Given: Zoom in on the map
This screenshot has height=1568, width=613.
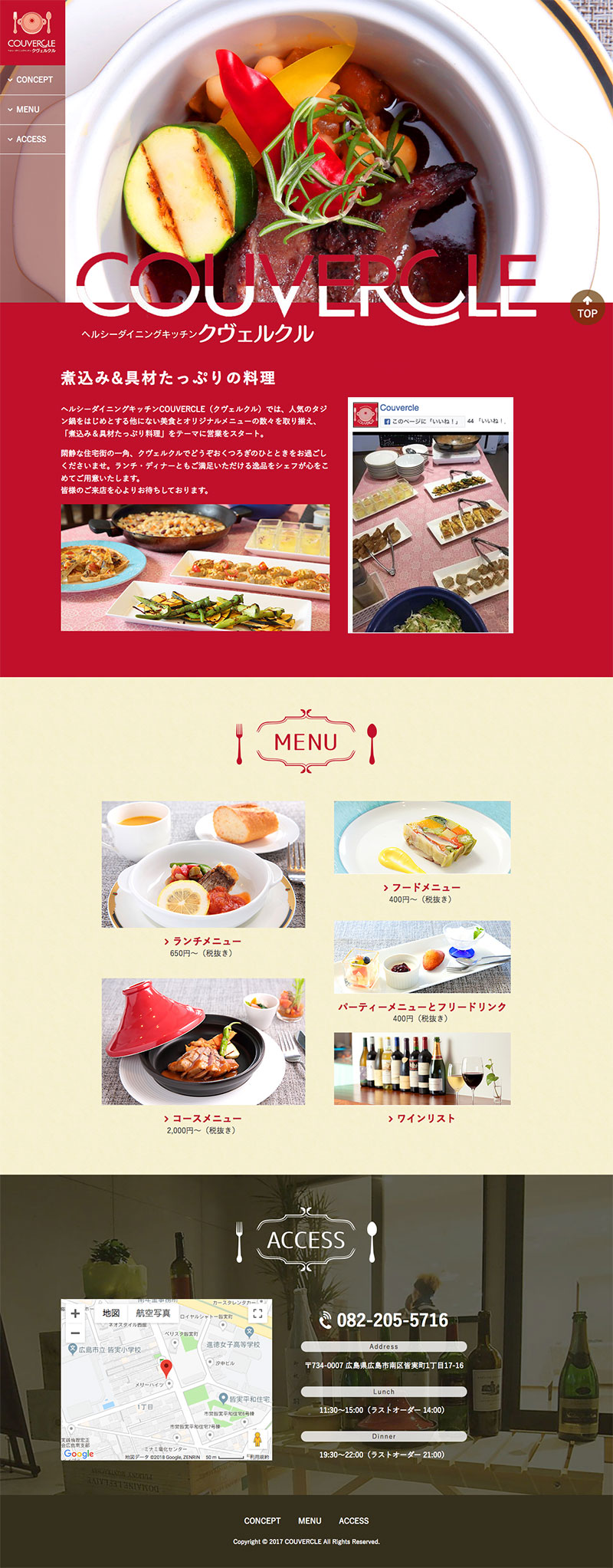Looking at the screenshot, I should pyautogui.click(x=75, y=1313).
